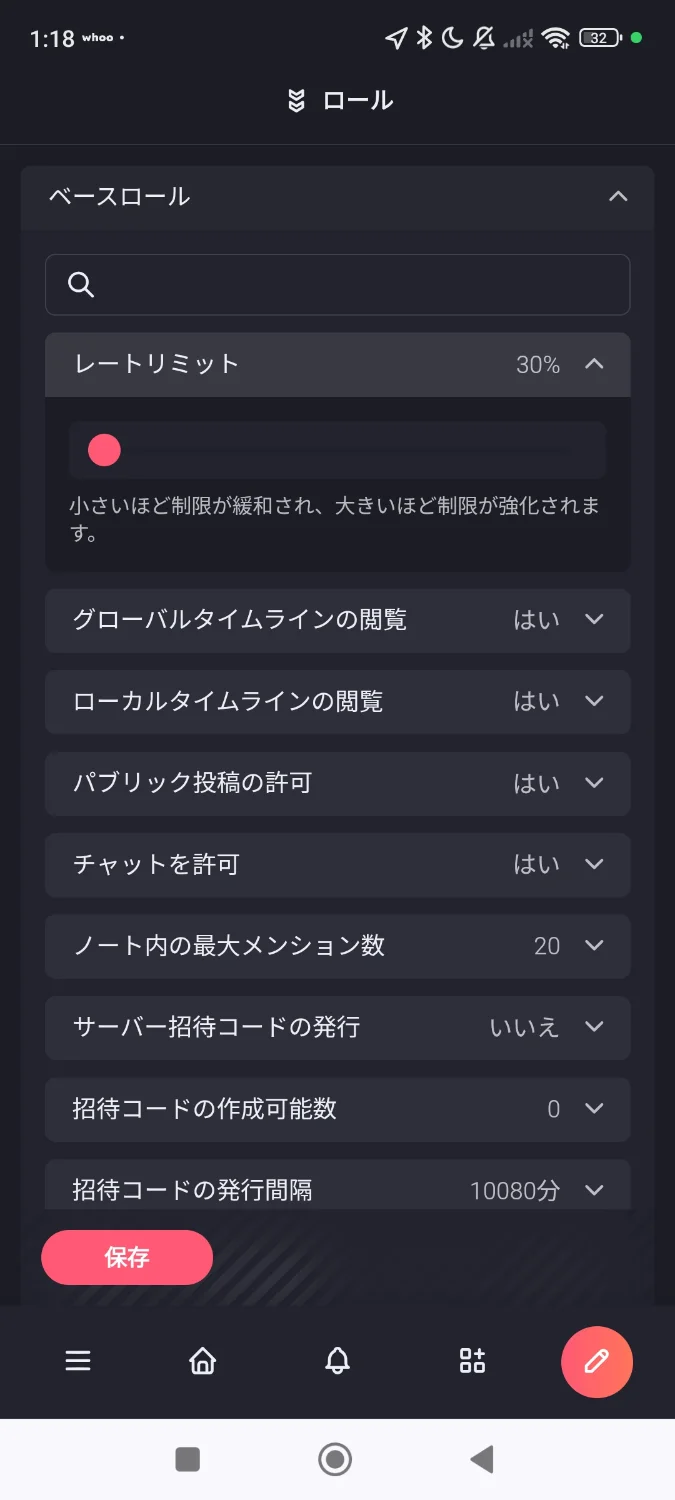
Task: Expand サーバー招待コードの発行 setting
Action: click(x=337, y=1028)
